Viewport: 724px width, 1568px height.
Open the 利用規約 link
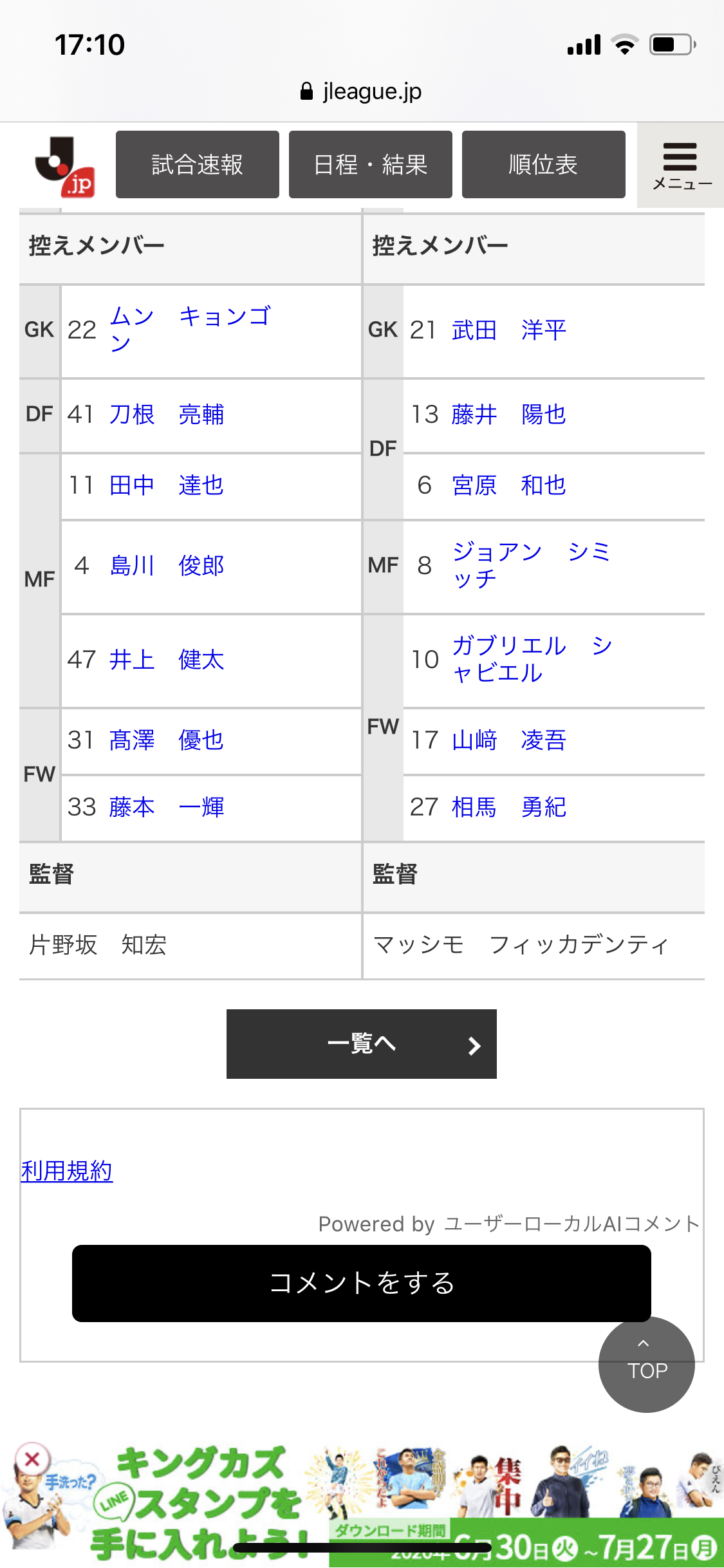(x=67, y=1171)
